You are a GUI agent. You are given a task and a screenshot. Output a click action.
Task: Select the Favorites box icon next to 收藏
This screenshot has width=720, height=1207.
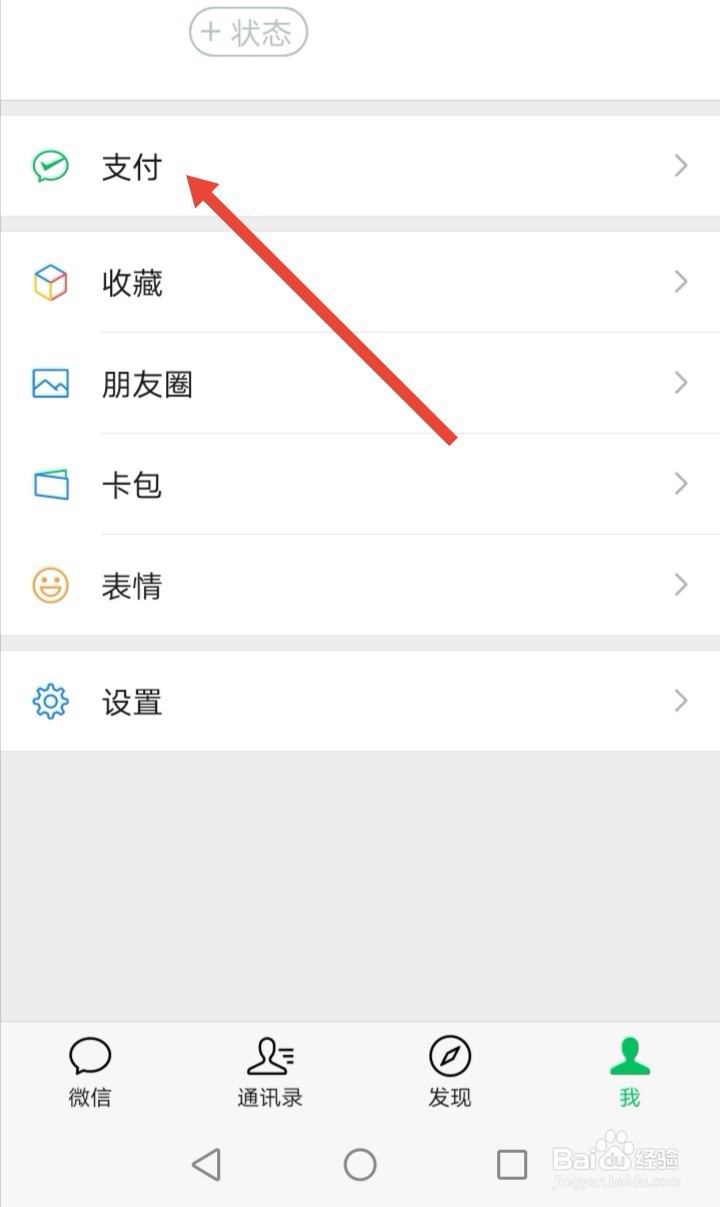[x=50, y=282]
